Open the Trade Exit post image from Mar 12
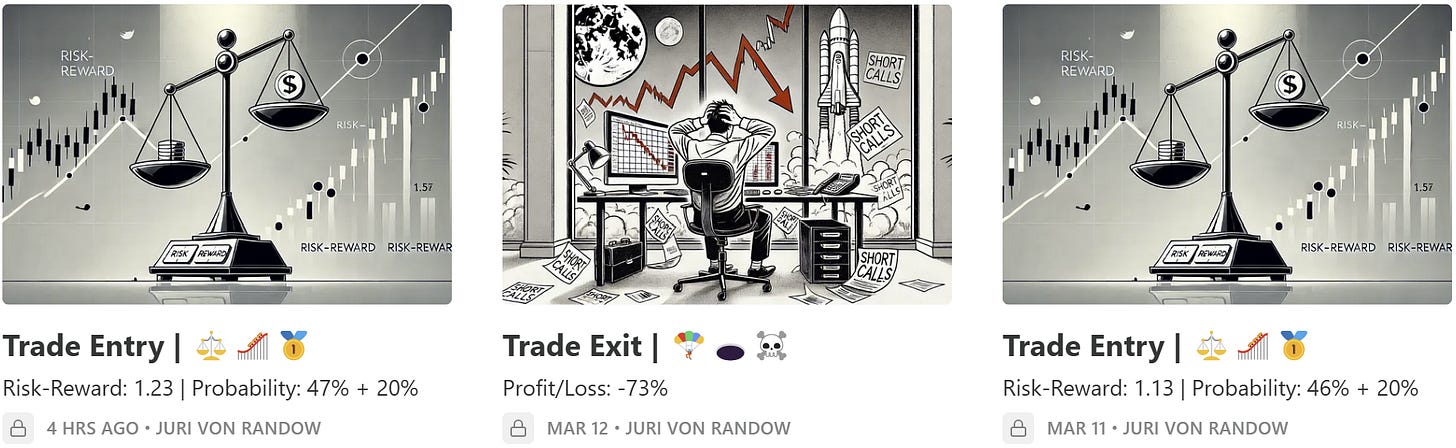This screenshot has height=448, width=1456. point(726,154)
